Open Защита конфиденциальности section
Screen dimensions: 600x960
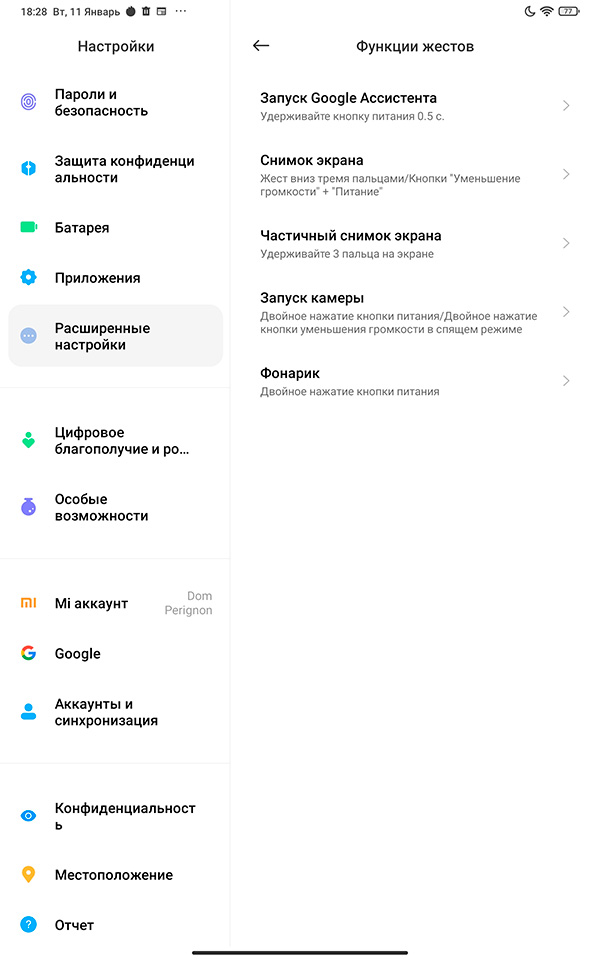pyautogui.click(x=114, y=169)
